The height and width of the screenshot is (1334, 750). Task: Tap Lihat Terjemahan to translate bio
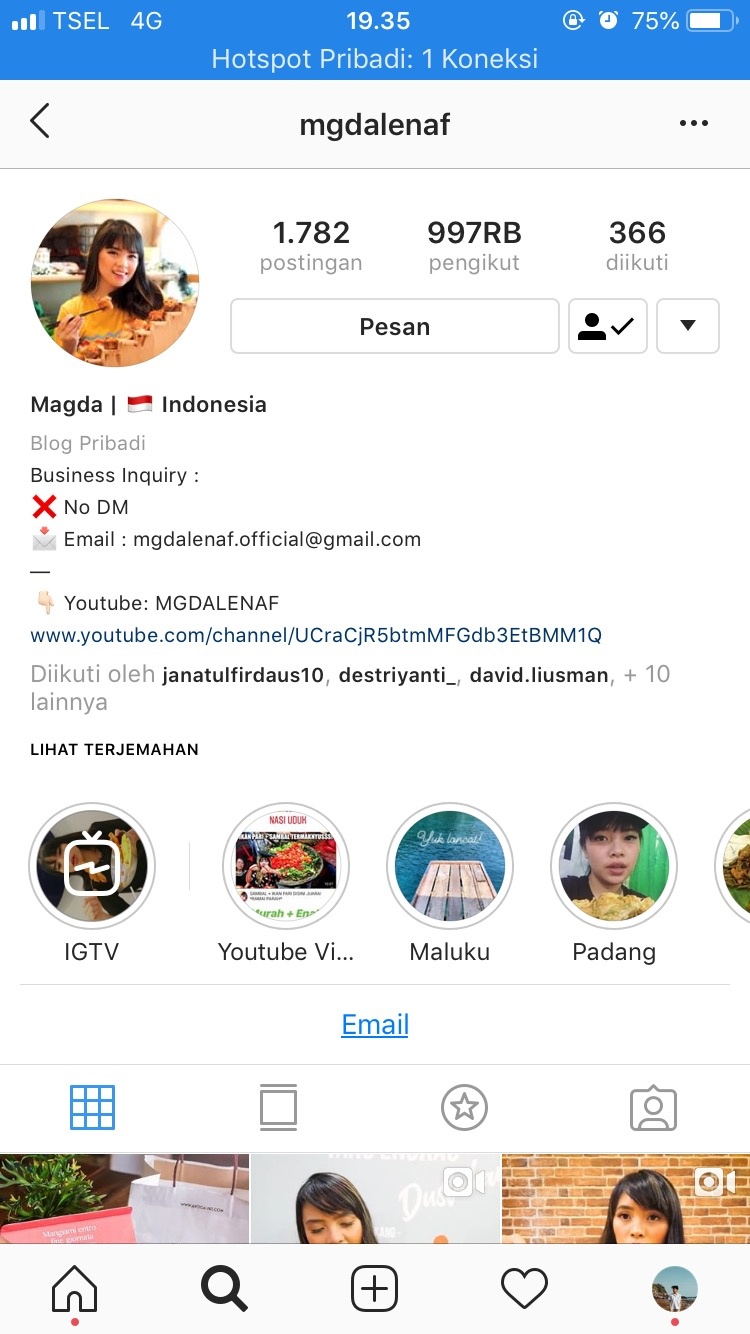tap(114, 749)
